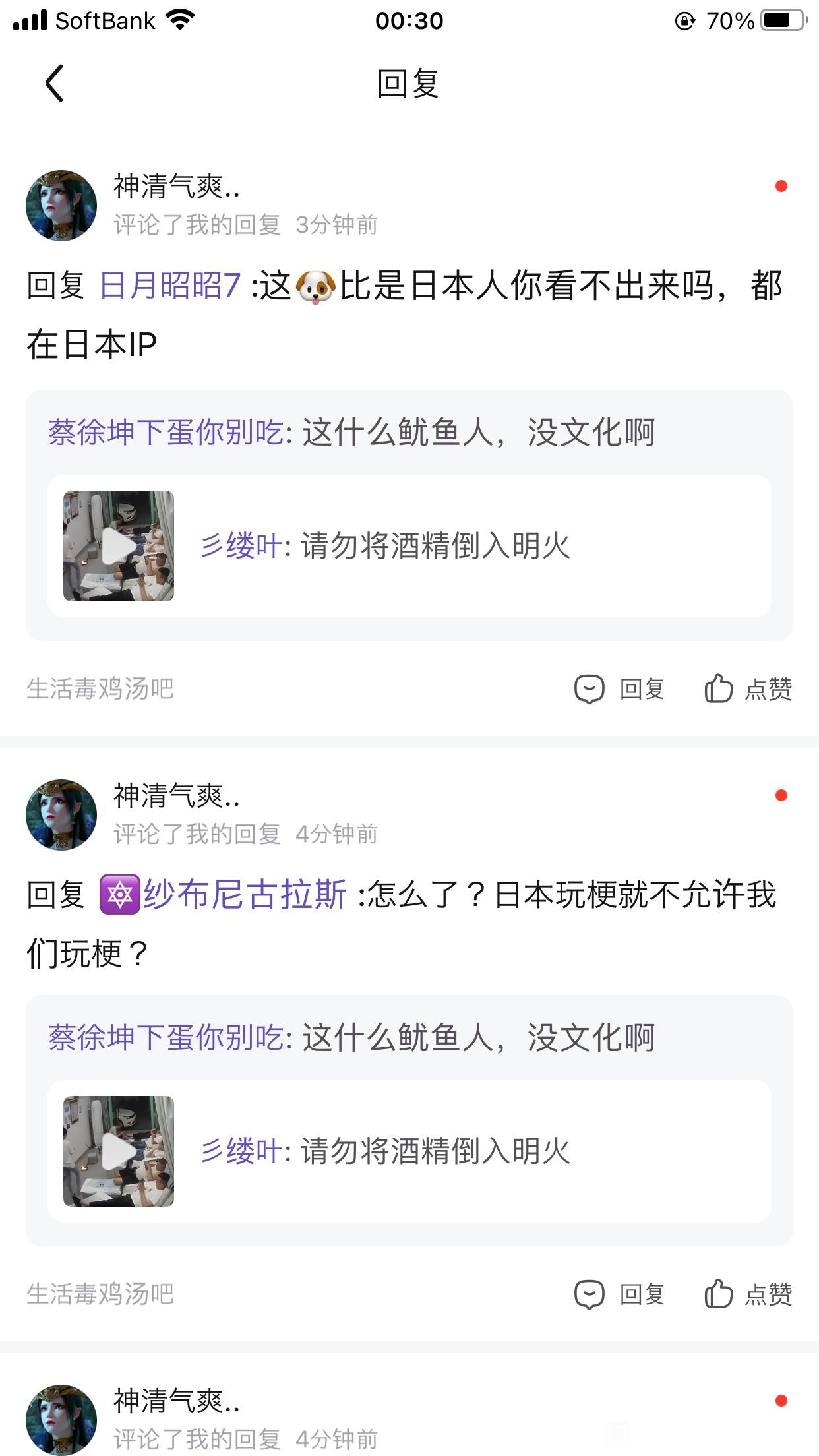Open 生活毒鸡汤吧 under the 3分钟前 reply
Screen dimensions: 819x1456
point(100,689)
